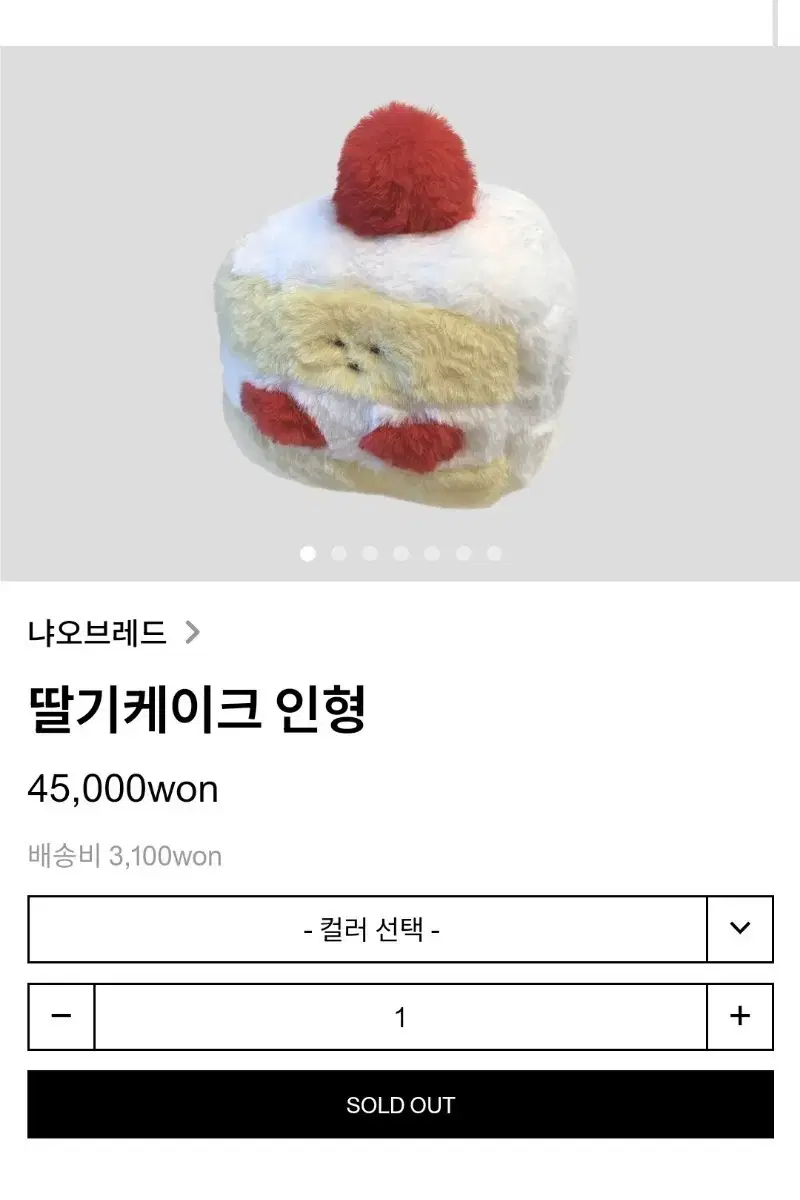Screen dimensions: 800x1200
Task: Click the SOLD OUT button
Action: 400,1105
